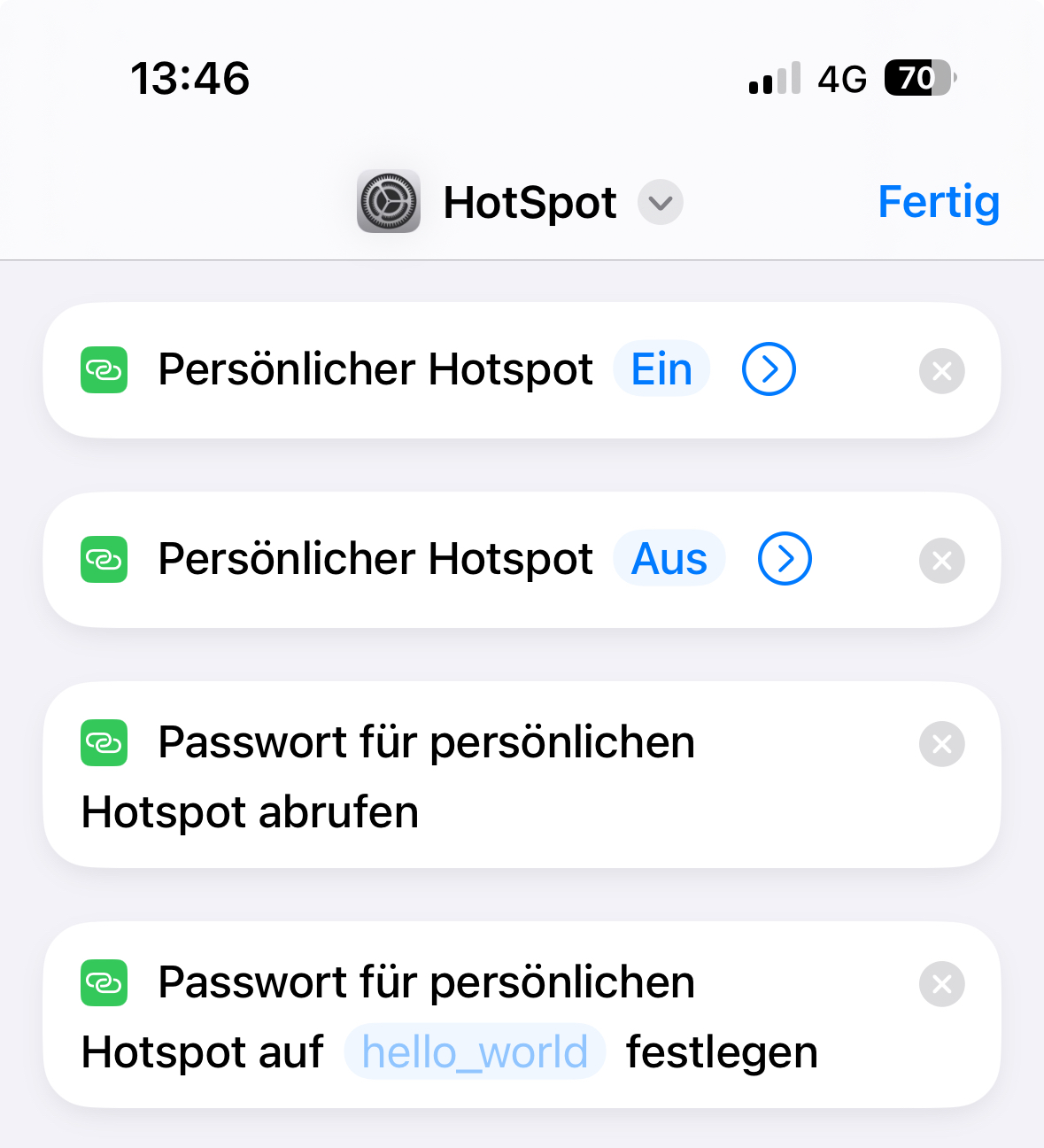
Task: Tap Fertig to finish editing
Action: [x=939, y=202]
